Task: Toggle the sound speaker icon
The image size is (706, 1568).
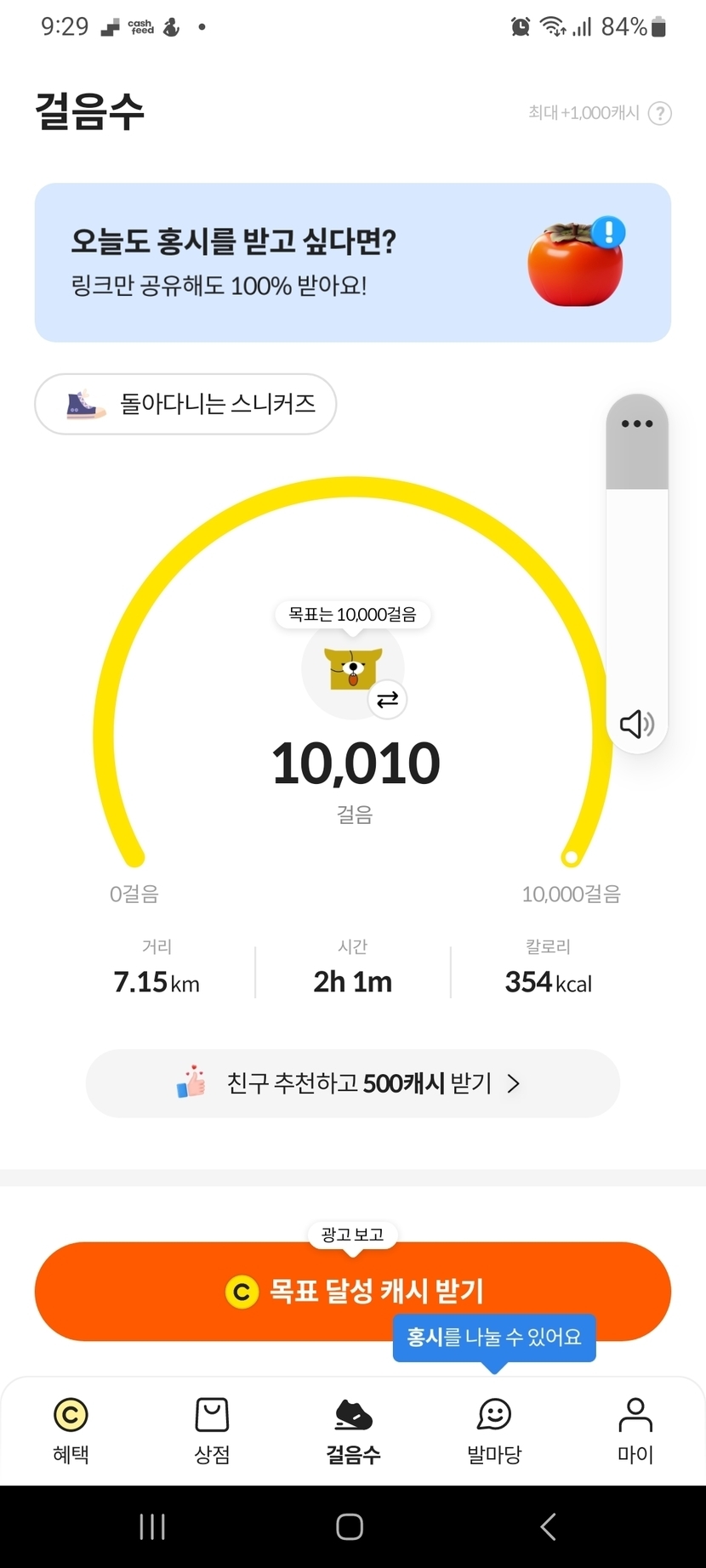Action: click(637, 724)
